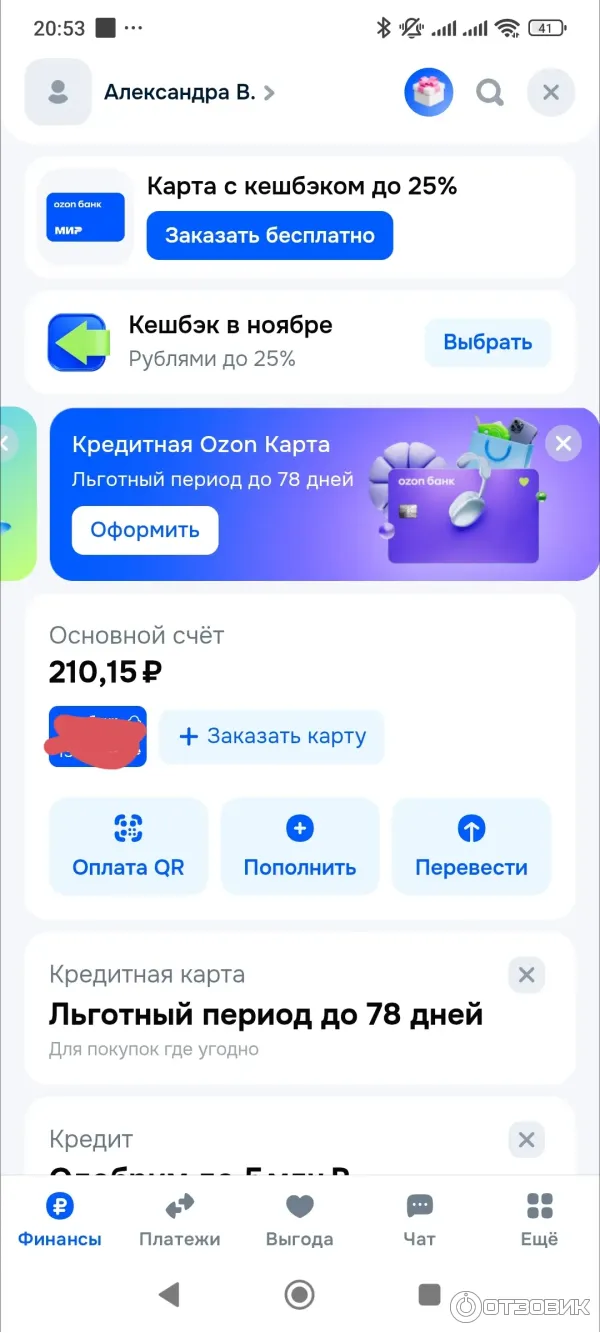Tap Заказать карту button
The width and height of the screenshot is (600, 1333).
[272, 737]
